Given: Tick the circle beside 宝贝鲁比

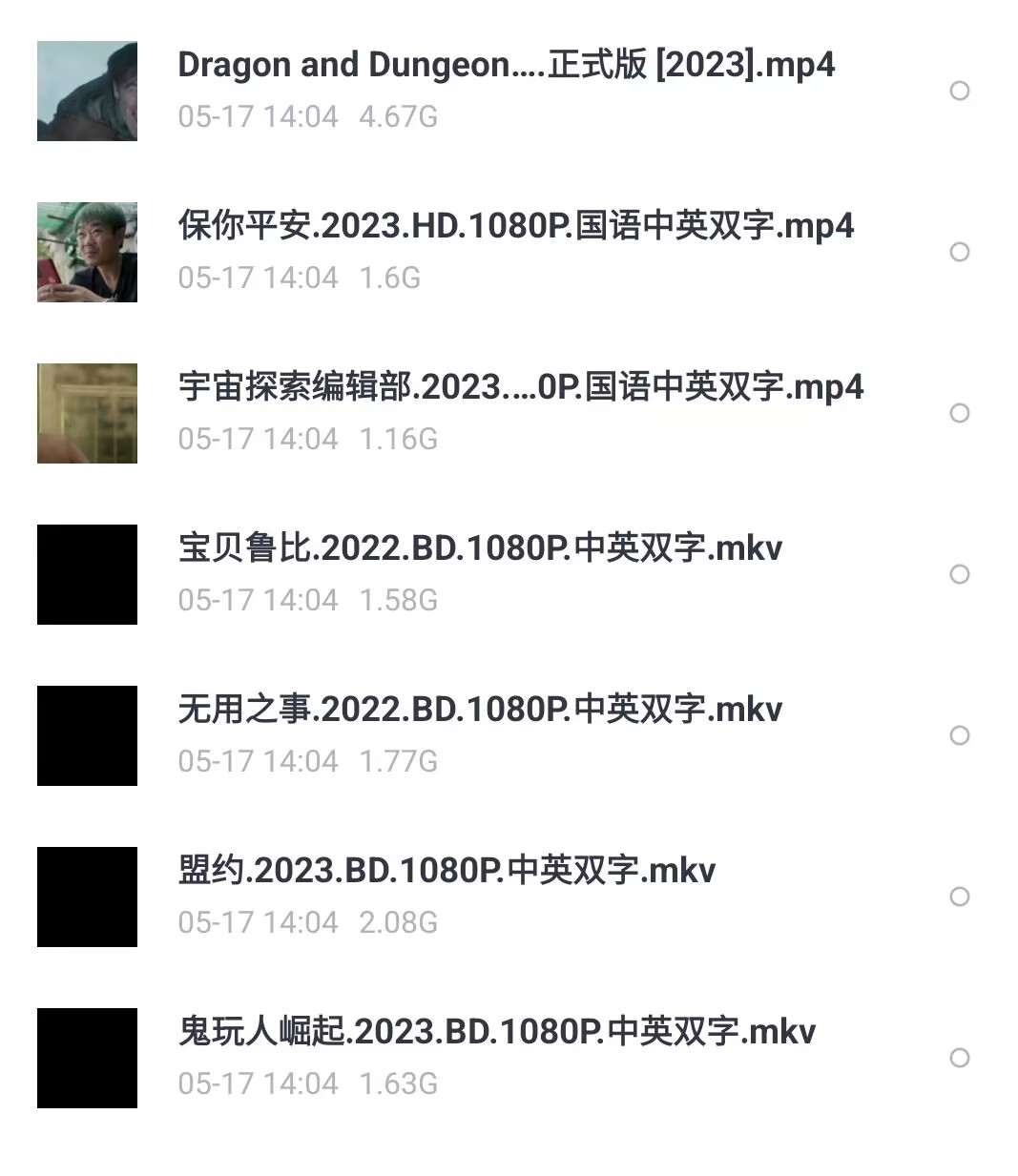Looking at the screenshot, I should (960, 574).
